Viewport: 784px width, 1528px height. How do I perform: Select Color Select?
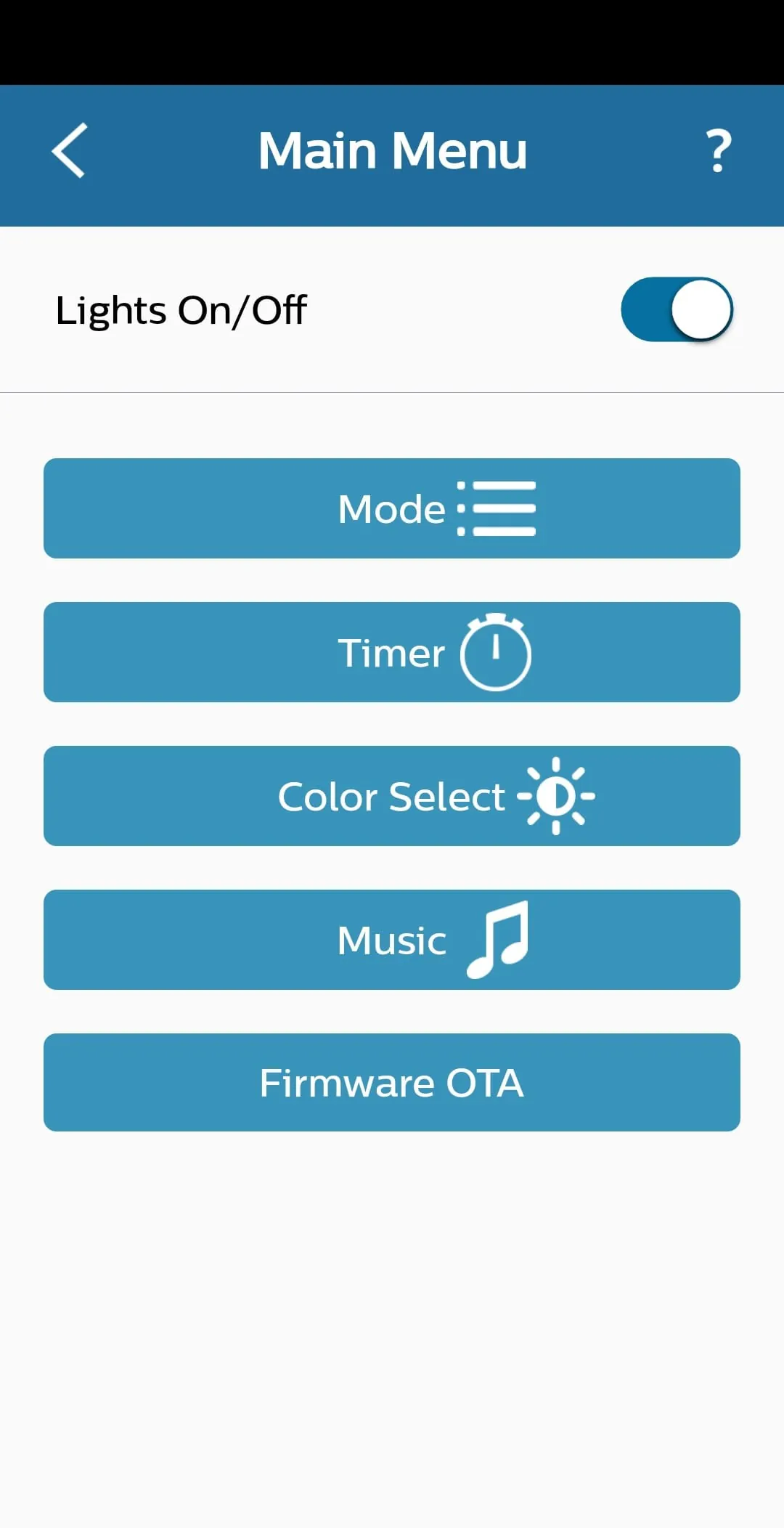pos(392,796)
